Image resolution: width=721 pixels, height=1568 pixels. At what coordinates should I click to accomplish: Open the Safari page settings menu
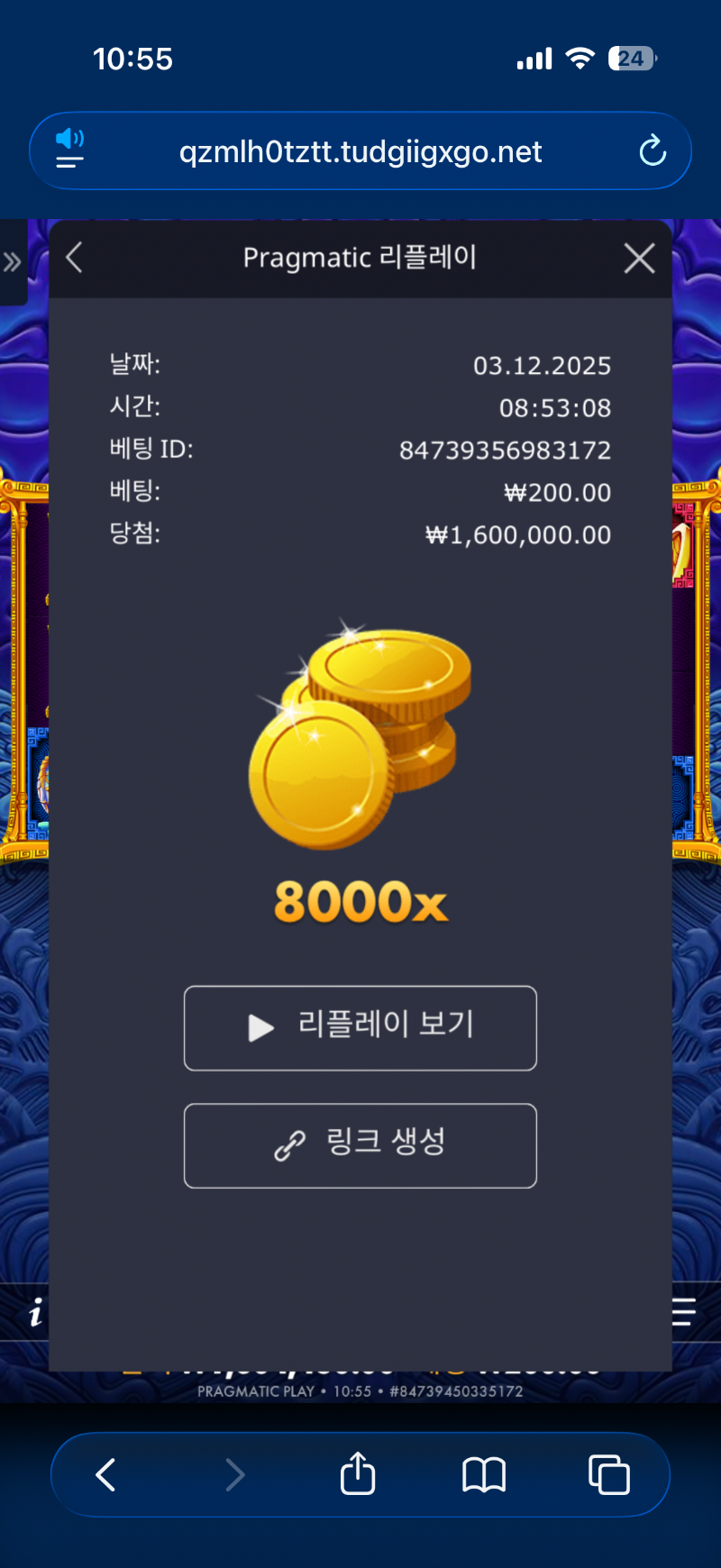coord(69,150)
